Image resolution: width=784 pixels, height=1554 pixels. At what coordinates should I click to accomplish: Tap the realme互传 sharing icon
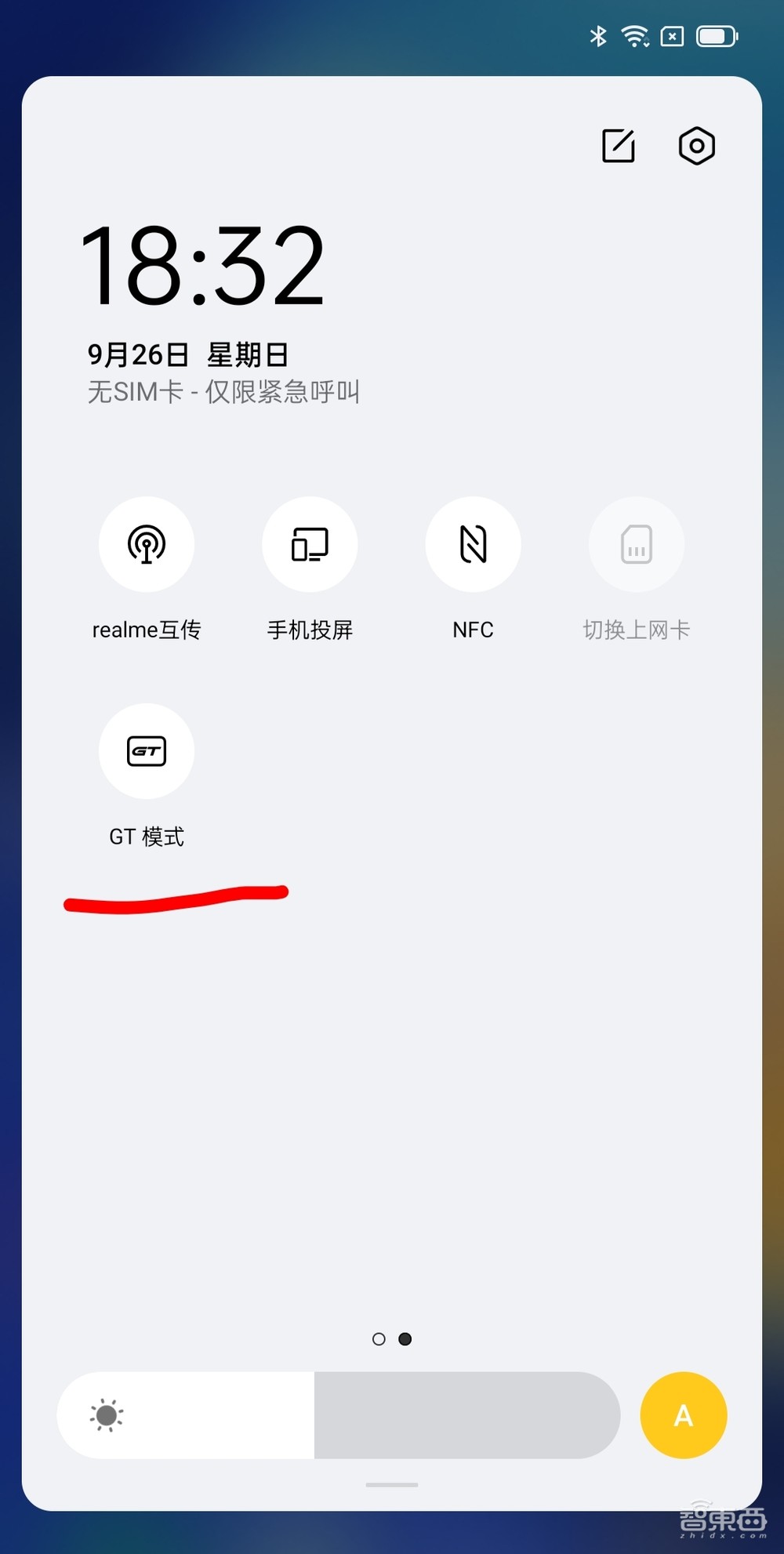[x=147, y=544]
